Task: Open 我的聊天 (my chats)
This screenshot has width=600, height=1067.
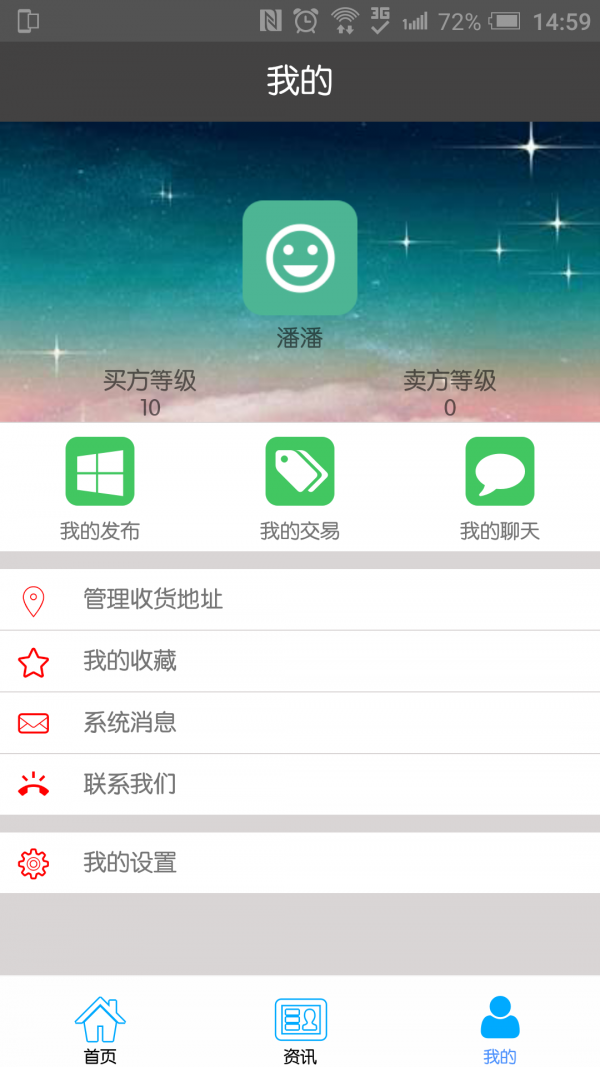Action: pos(499,487)
